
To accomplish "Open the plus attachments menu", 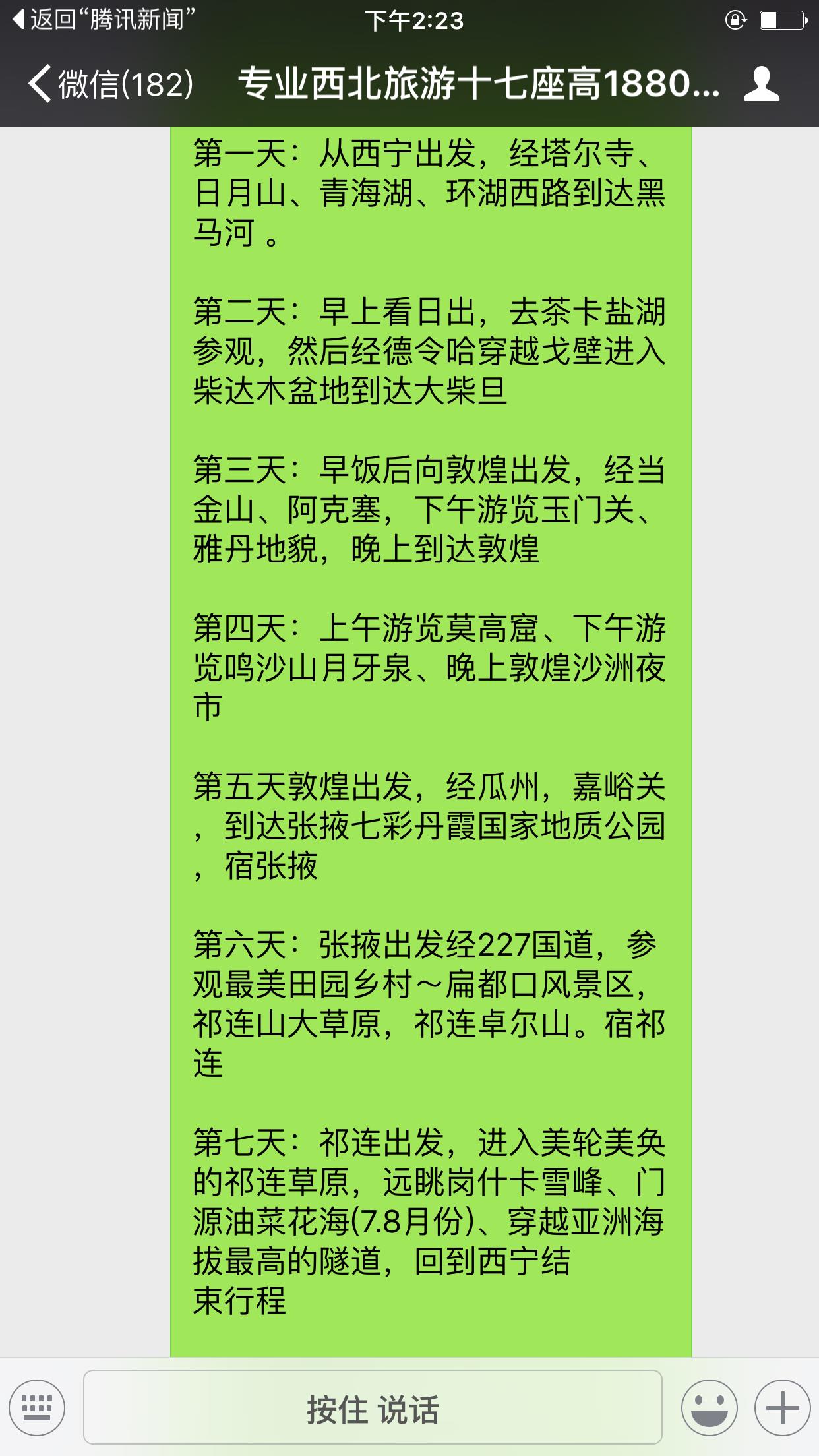I will 782,1408.
